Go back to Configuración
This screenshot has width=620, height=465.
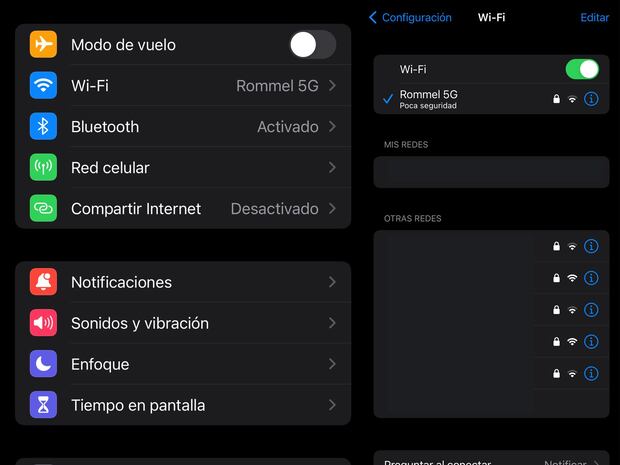point(410,18)
